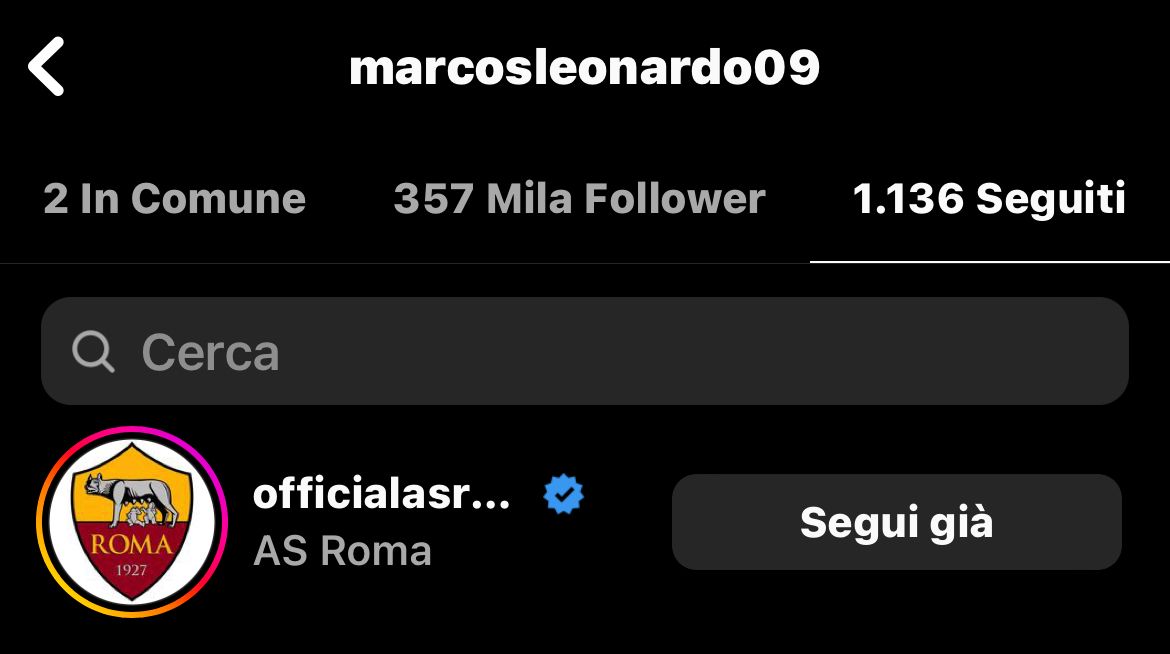1170x654 pixels.
Task: Tap Segui già button for AS Roma
Action: click(x=896, y=522)
